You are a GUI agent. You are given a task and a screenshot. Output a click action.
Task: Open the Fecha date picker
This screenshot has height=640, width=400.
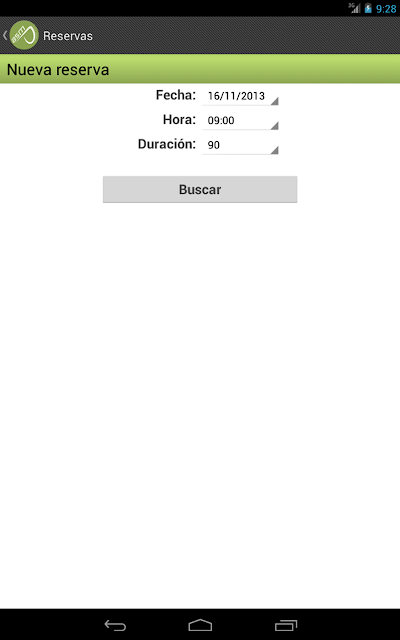tap(240, 96)
